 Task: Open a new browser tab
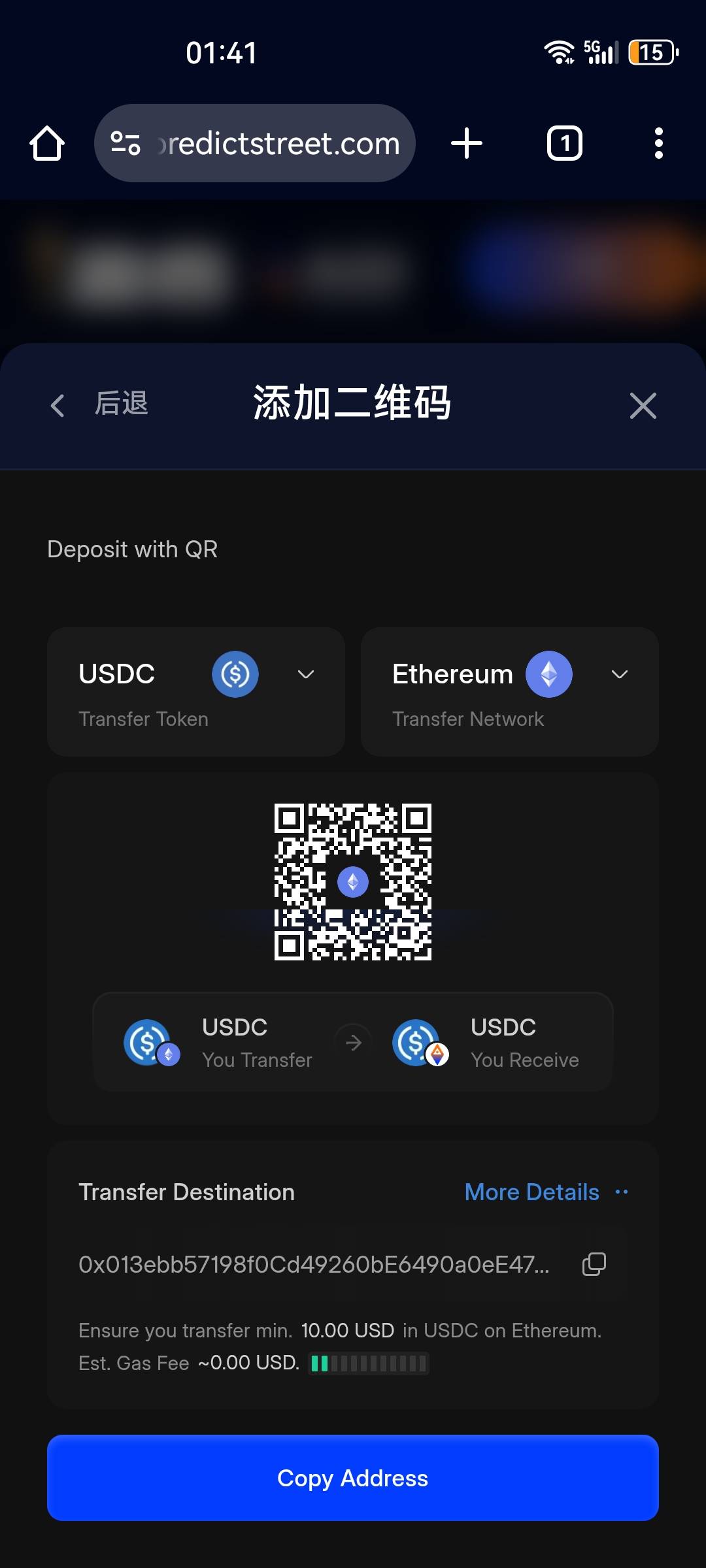467,143
